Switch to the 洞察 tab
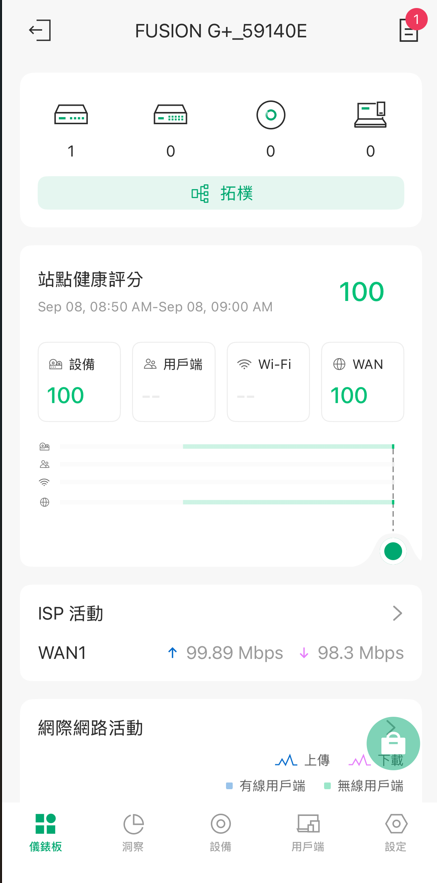Viewport: 437px width, 883px height. (133, 832)
